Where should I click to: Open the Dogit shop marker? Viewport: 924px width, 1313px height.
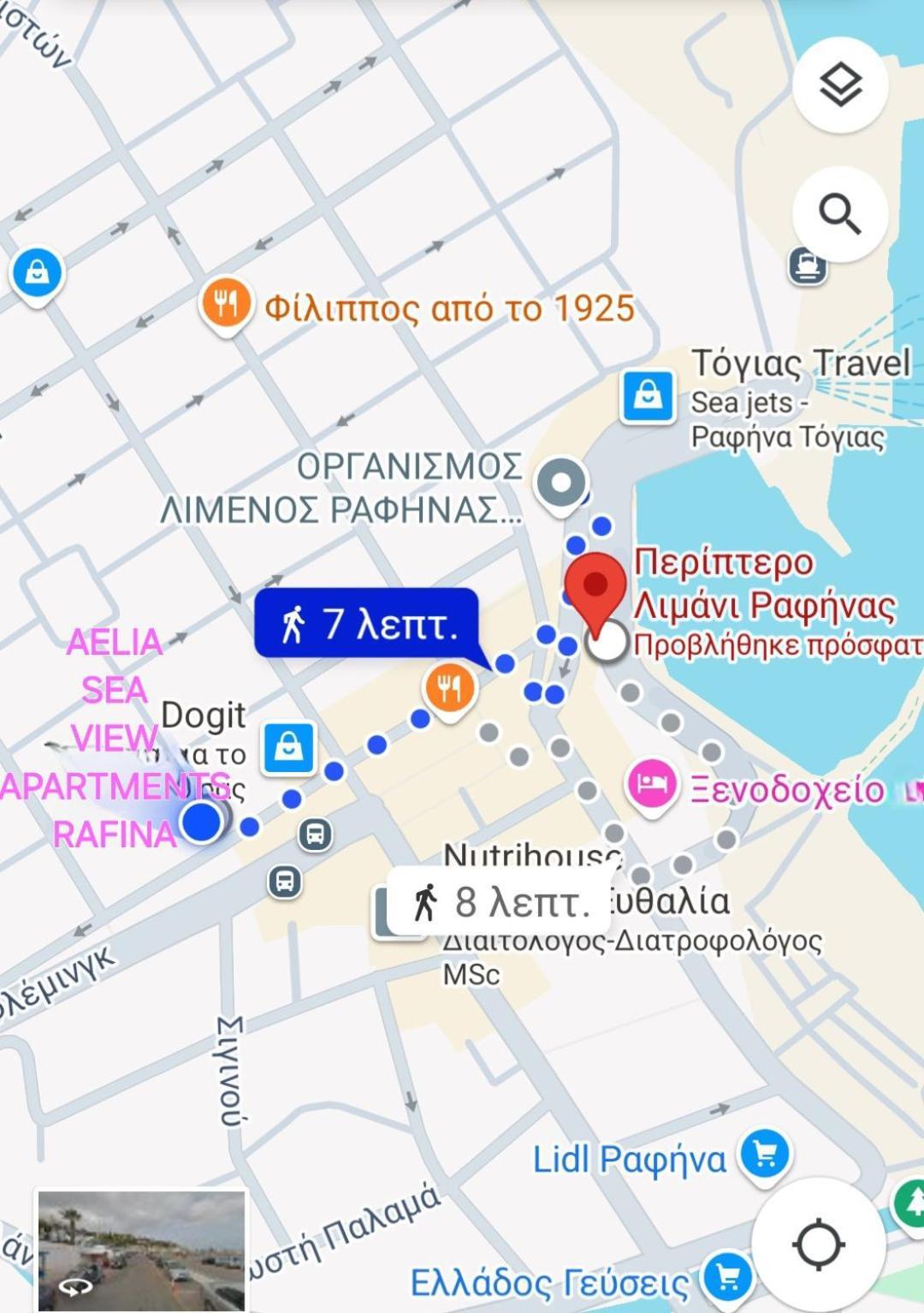(x=289, y=747)
